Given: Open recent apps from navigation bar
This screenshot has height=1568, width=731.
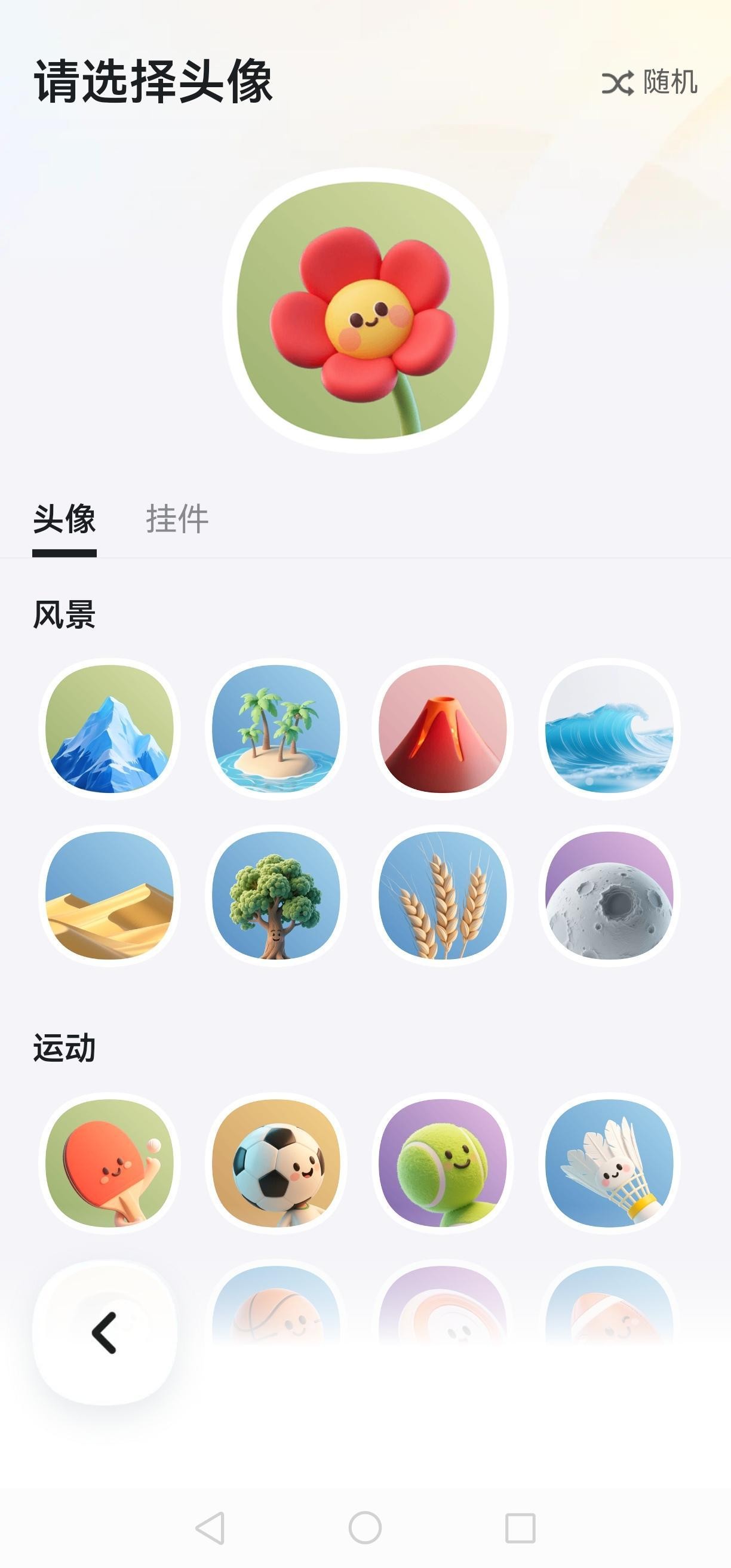Looking at the screenshot, I should [x=520, y=1528].
